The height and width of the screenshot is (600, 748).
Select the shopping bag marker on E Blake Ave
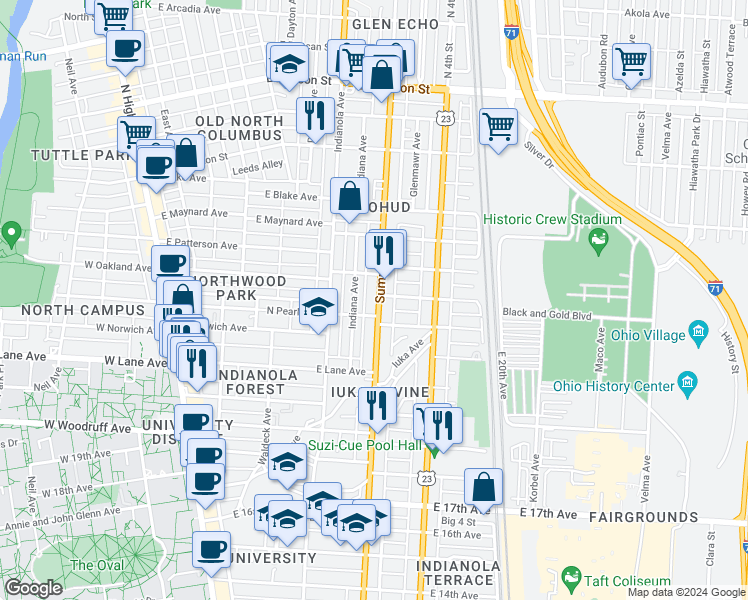pos(350,196)
